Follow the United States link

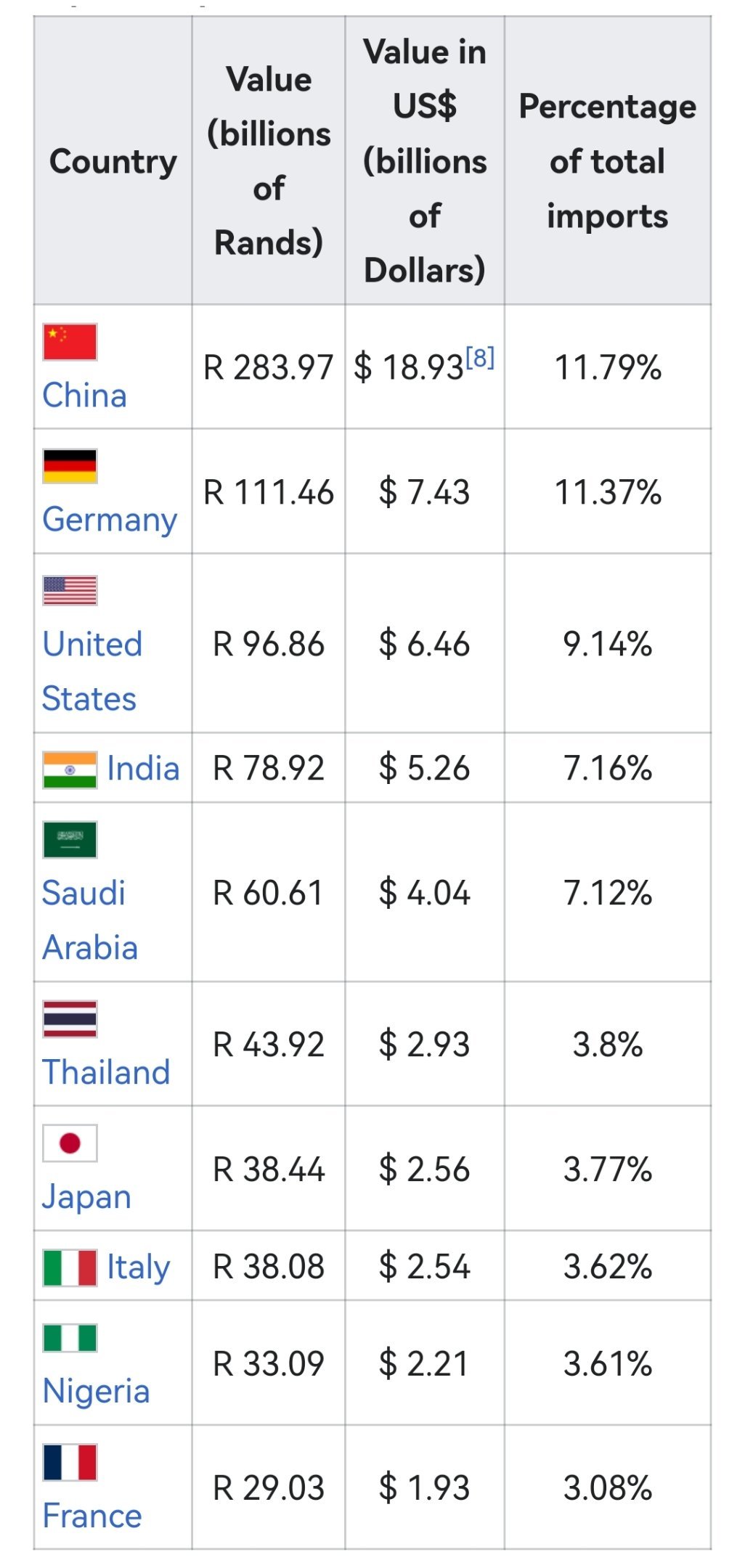pyautogui.click(x=91, y=671)
